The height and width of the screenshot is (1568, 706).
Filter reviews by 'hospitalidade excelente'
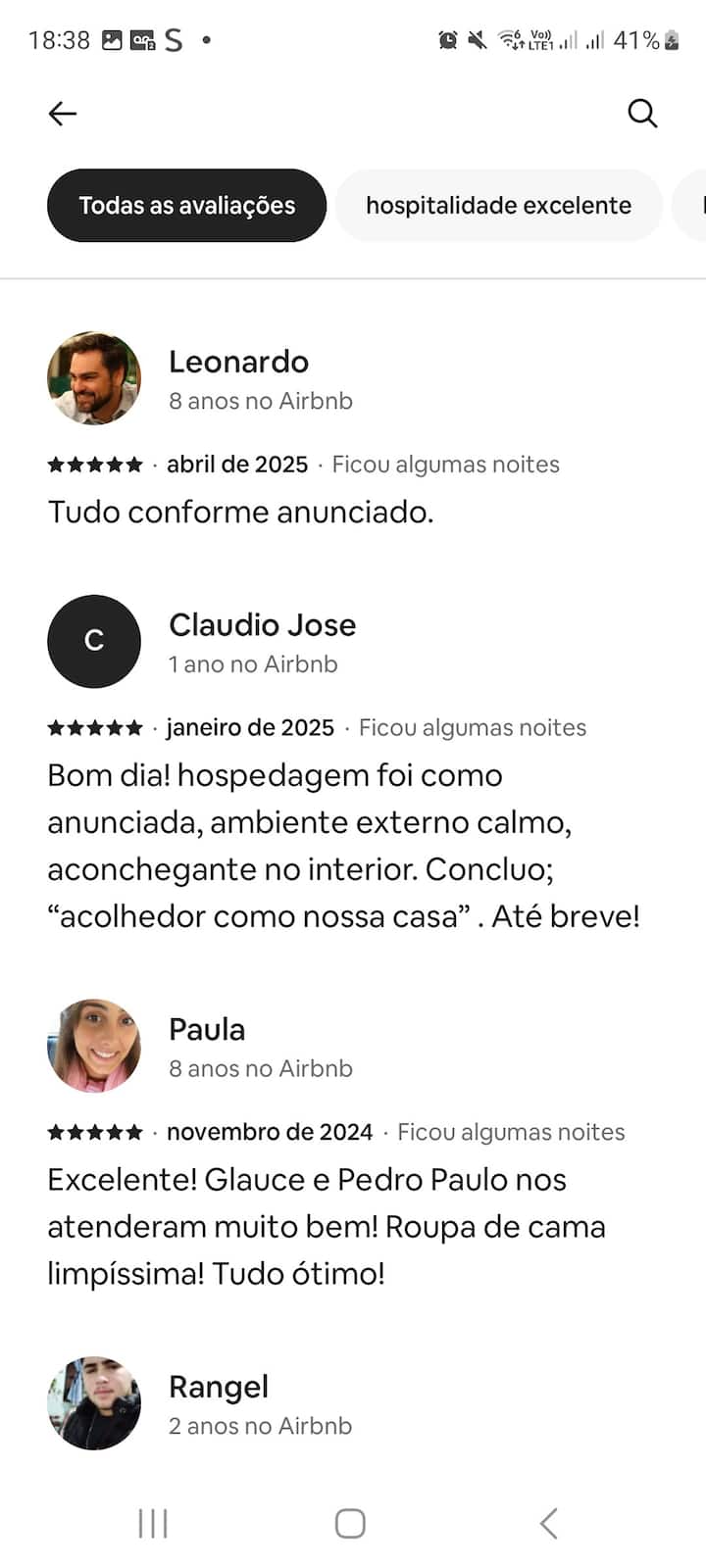pos(498,206)
